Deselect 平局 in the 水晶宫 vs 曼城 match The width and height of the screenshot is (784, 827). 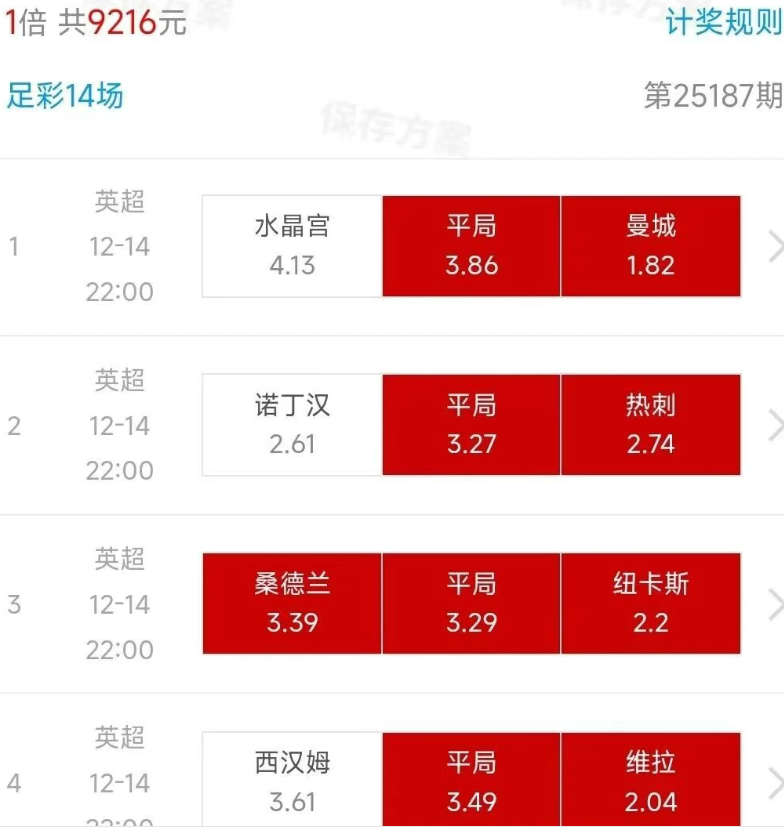click(x=471, y=246)
